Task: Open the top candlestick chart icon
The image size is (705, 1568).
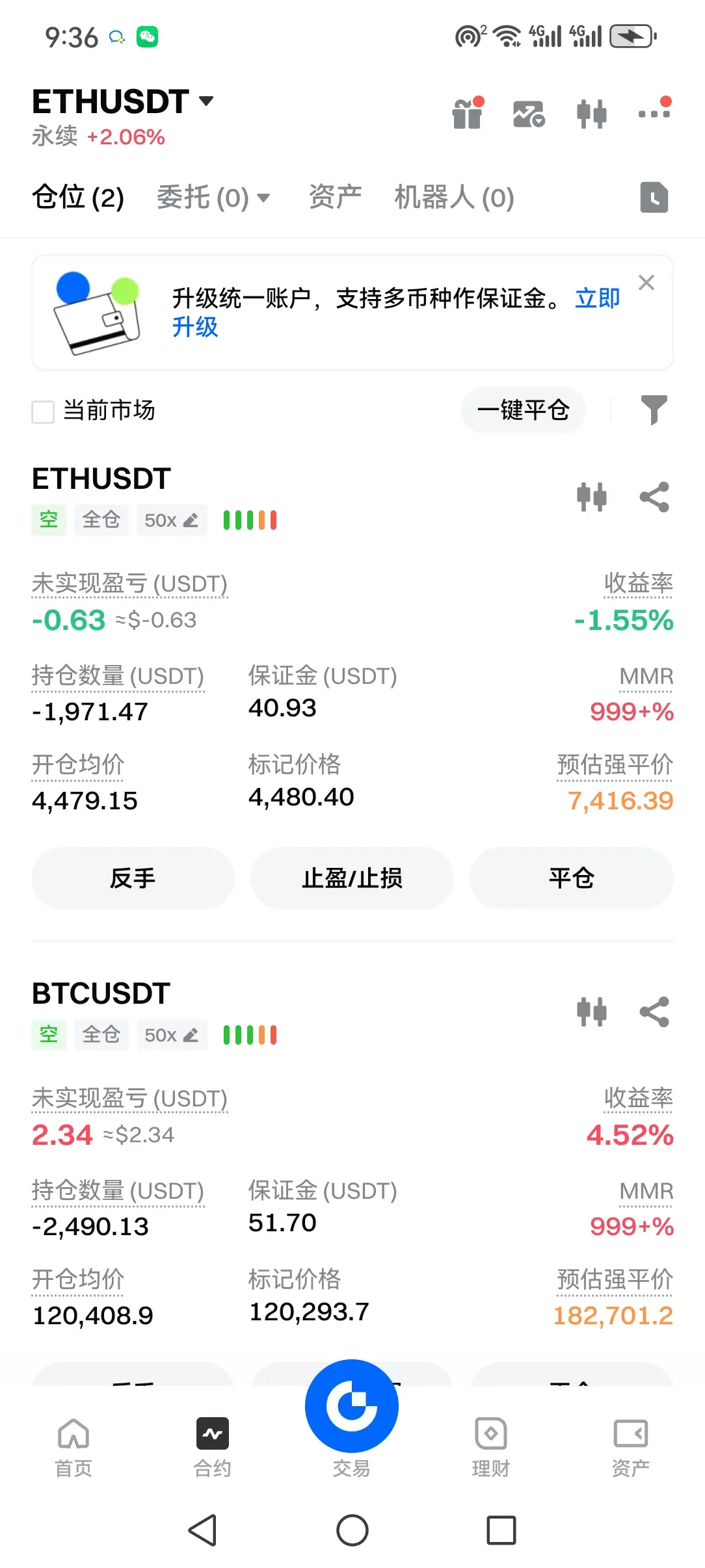Action: (591, 114)
